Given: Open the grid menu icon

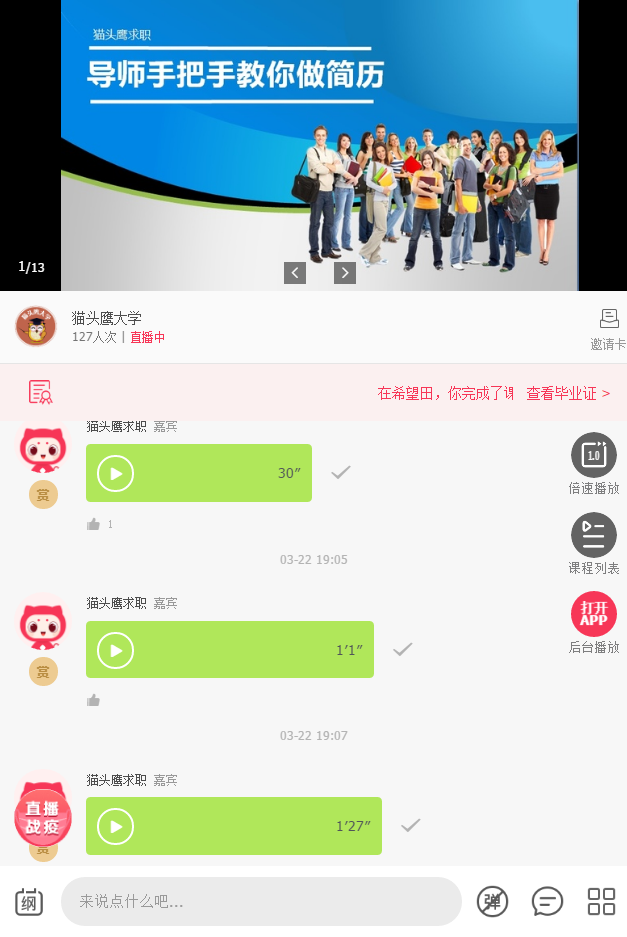Looking at the screenshot, I should click(601, 902).
